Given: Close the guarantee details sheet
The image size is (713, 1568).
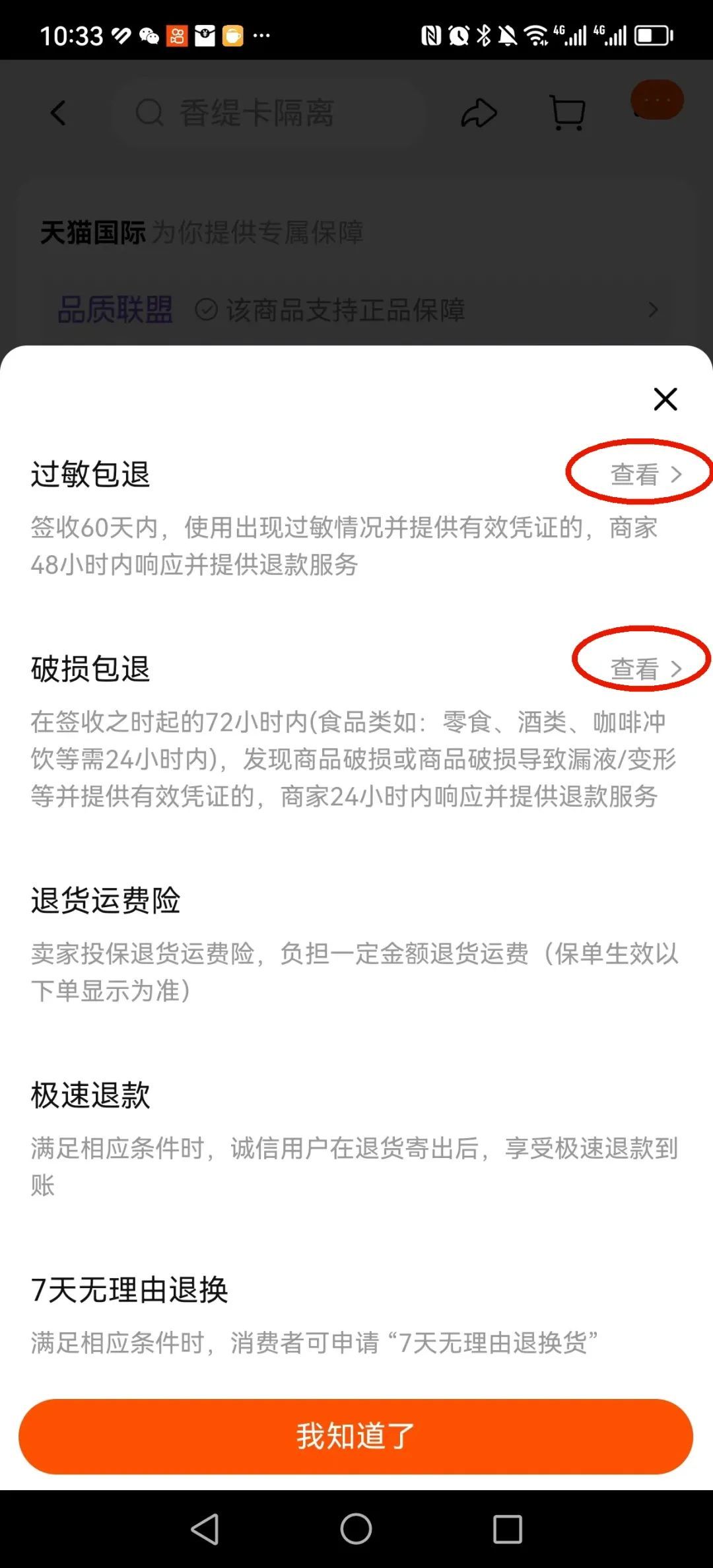Looking at the screenshot, I should (665, 399).
